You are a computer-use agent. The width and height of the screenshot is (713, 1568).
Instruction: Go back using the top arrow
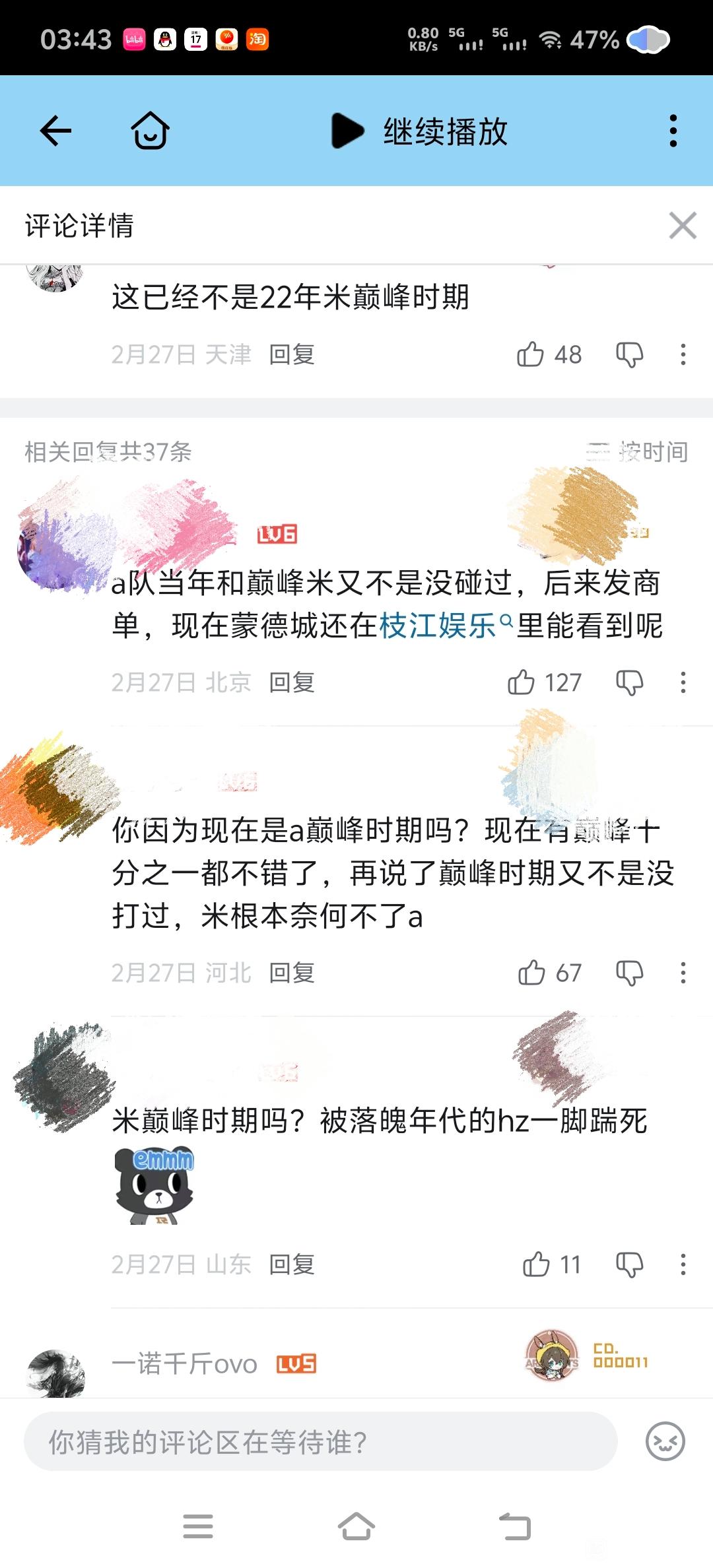click(56, 131)
